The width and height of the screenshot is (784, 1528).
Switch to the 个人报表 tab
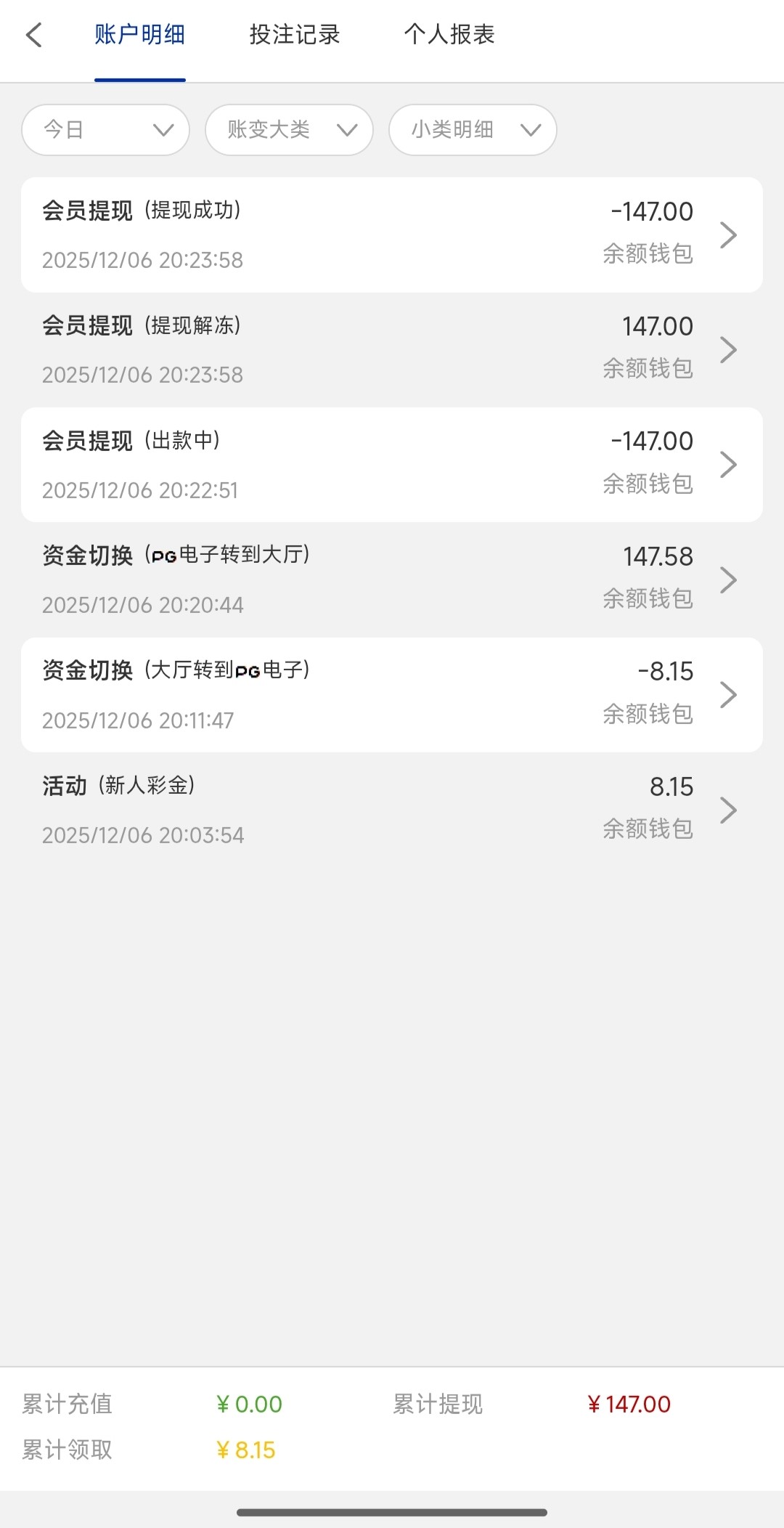tap(449, 35)
